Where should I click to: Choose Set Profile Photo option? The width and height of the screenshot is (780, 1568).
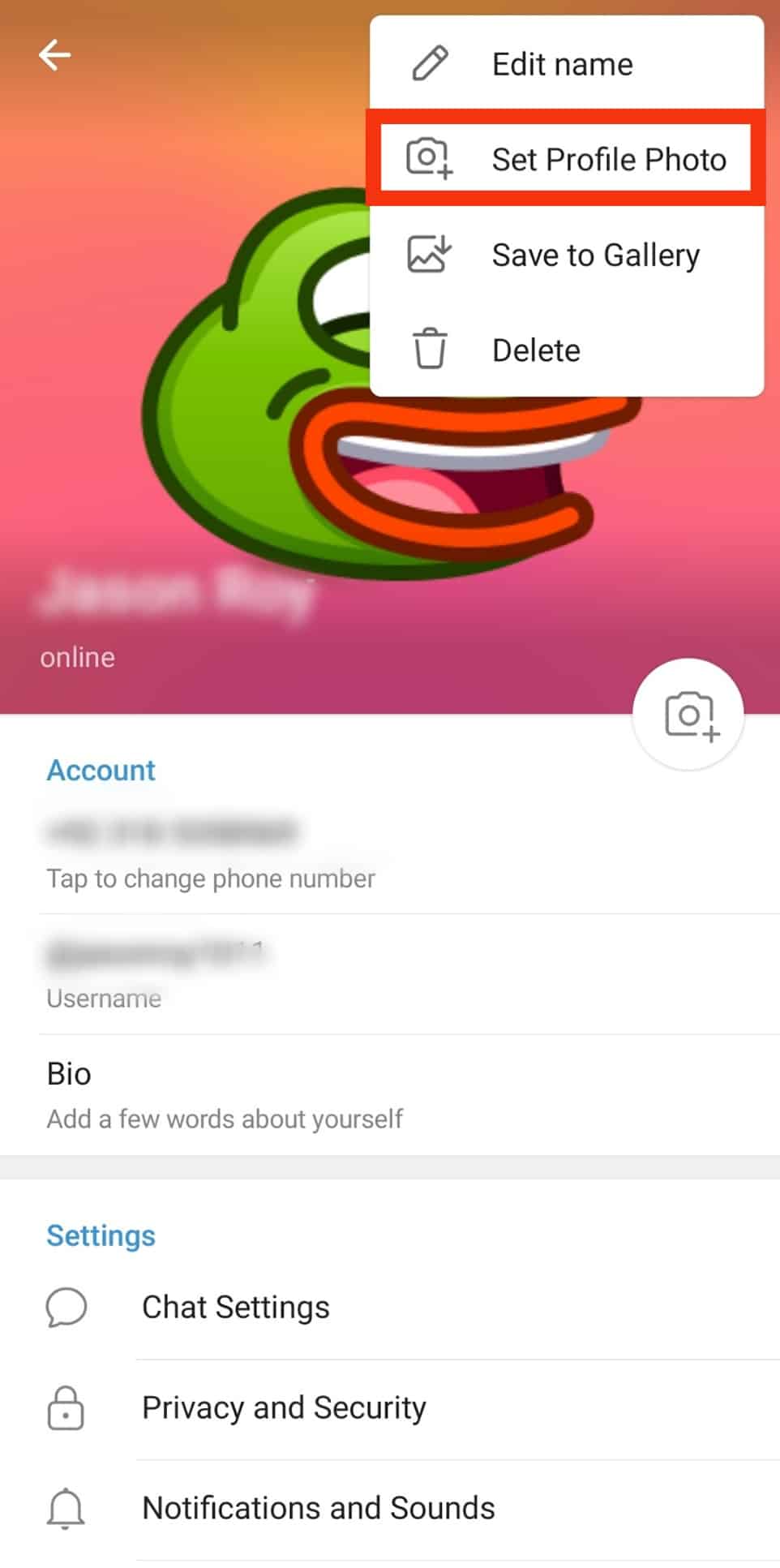[x=567, y=159]
